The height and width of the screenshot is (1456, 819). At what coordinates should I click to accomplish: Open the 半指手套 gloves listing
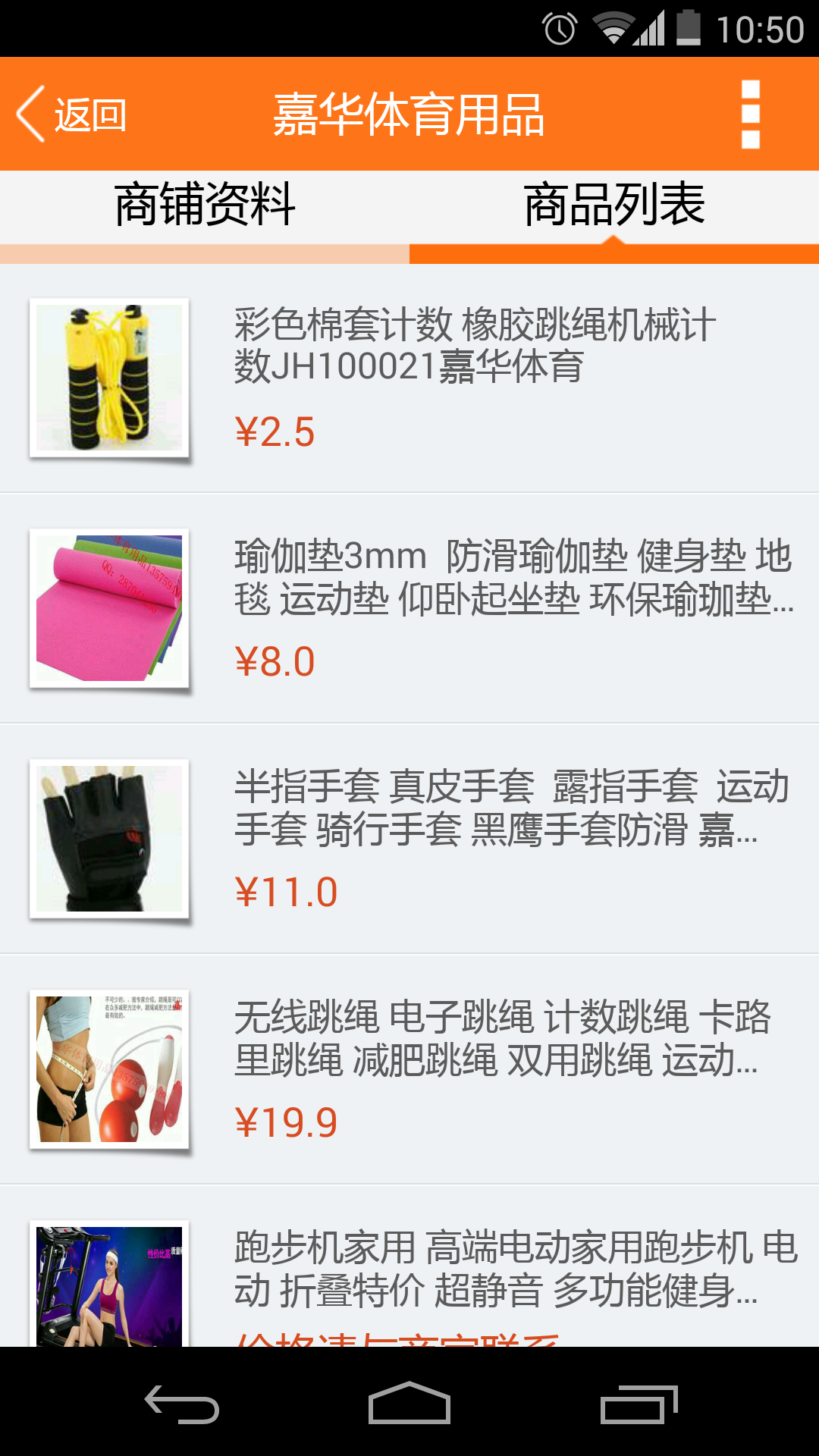point(409,839)
